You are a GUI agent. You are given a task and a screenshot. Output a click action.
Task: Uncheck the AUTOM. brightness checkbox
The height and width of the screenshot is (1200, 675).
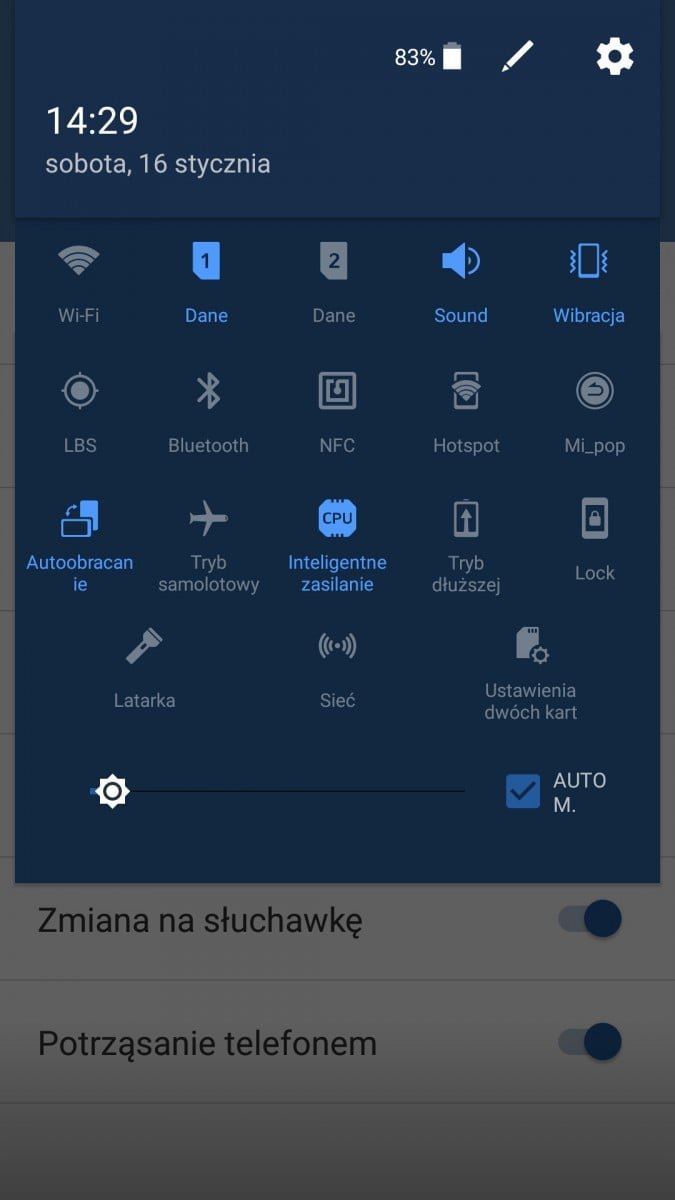pos(523,792)
